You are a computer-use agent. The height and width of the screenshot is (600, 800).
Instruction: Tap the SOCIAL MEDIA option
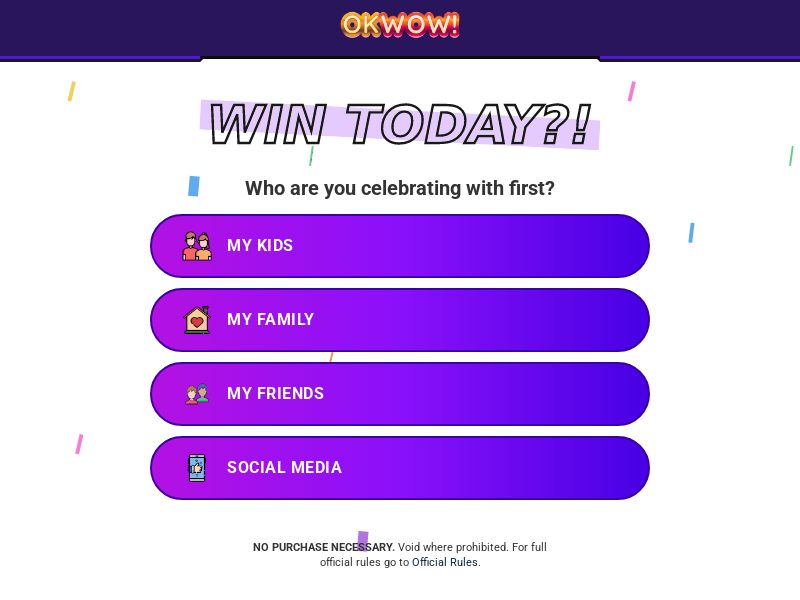pyautogui.click(x=400, y=468)
